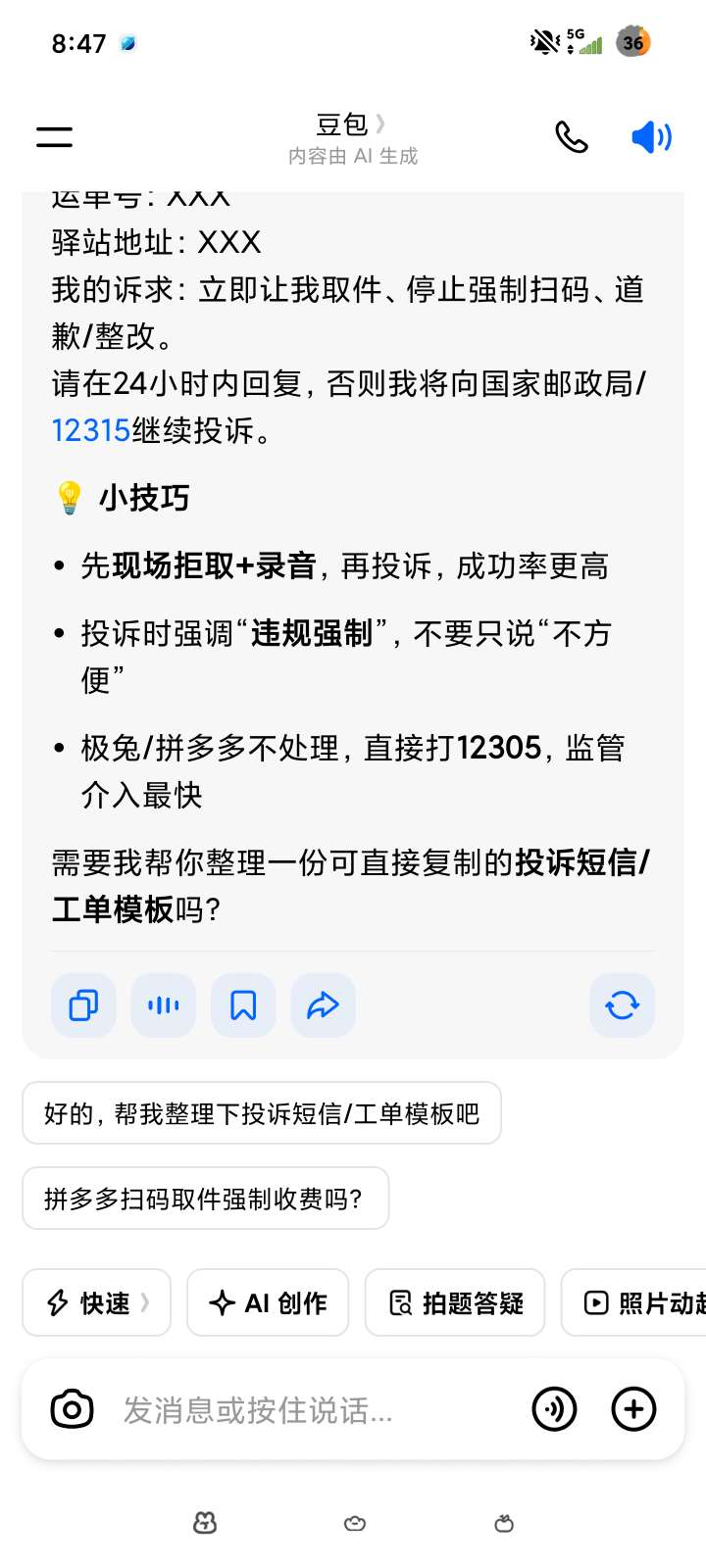Open the hamburger menu
Screen dimensions: 706x1568
pos(55,137)
